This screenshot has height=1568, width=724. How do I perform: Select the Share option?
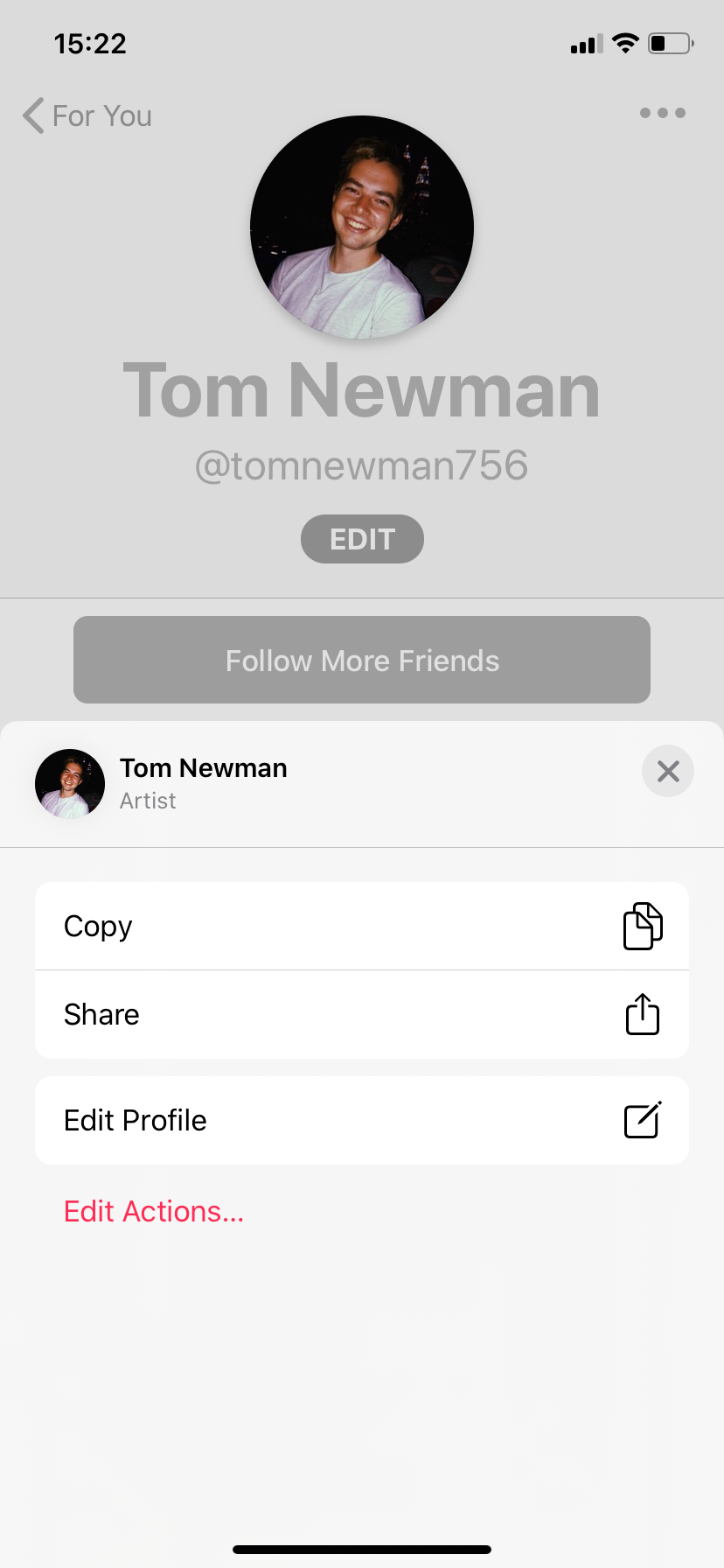coord(362,1015)
